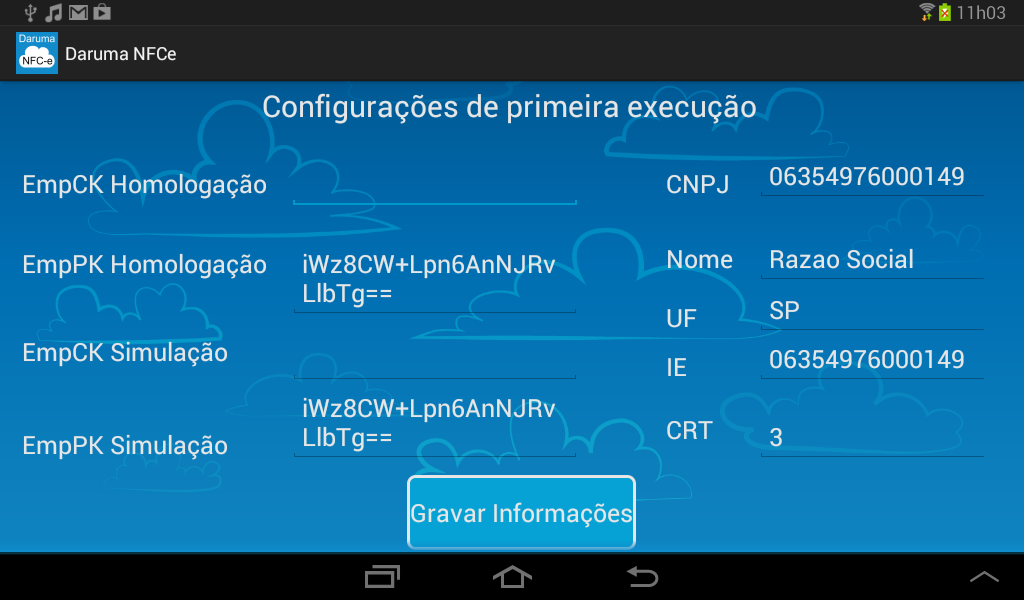Open the recent apps view
1024x600 pixels.
click(382, 577)
